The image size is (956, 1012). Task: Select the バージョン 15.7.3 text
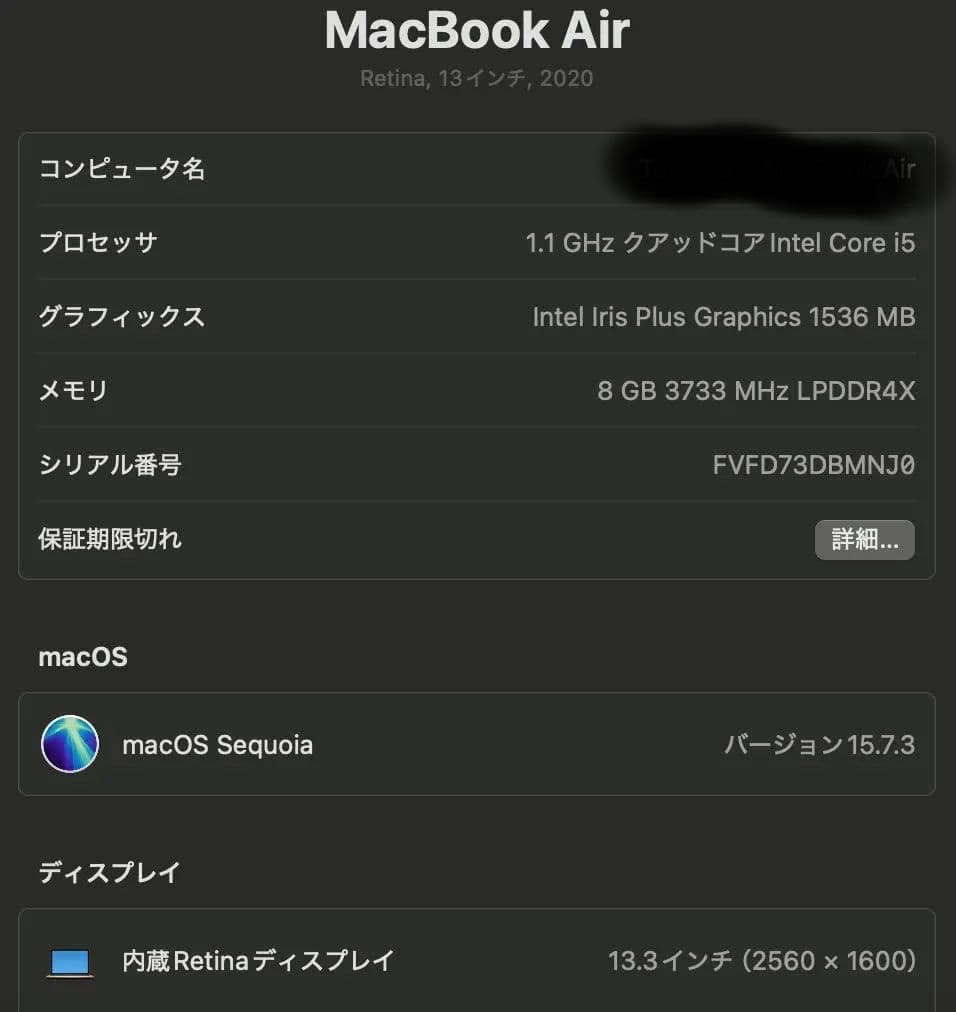tap(820, 744)
